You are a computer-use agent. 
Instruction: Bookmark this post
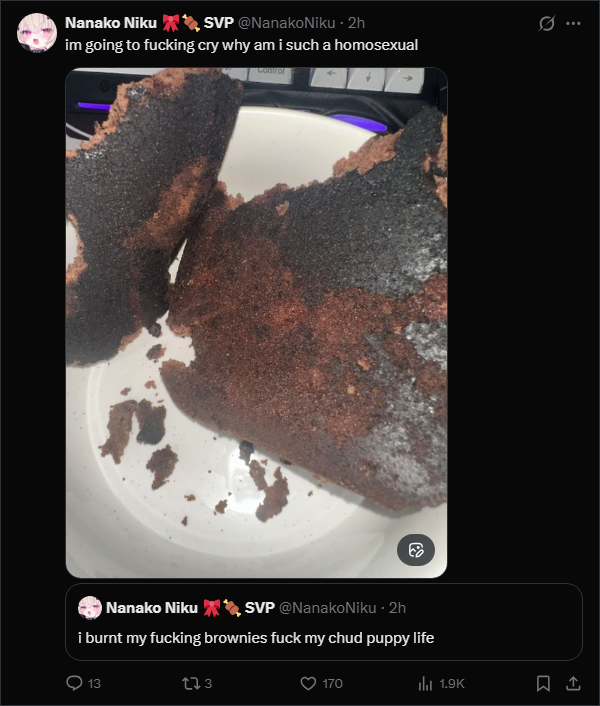point(543,683)
